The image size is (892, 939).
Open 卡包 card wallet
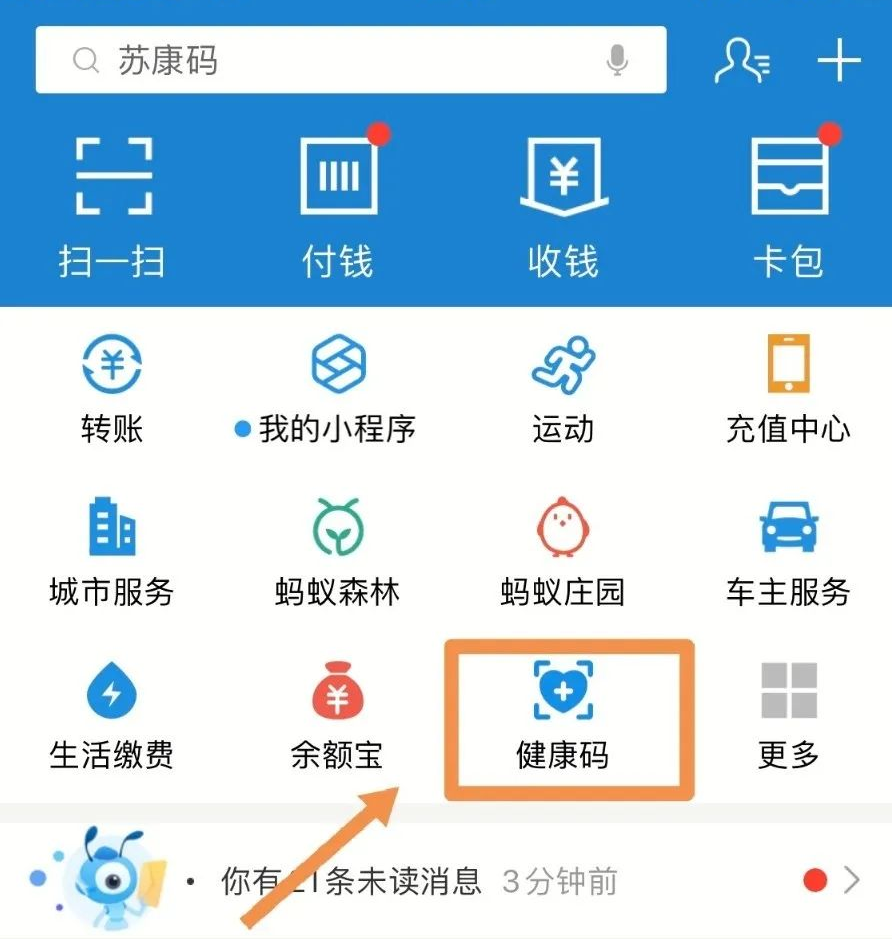(x=788, y=205)
